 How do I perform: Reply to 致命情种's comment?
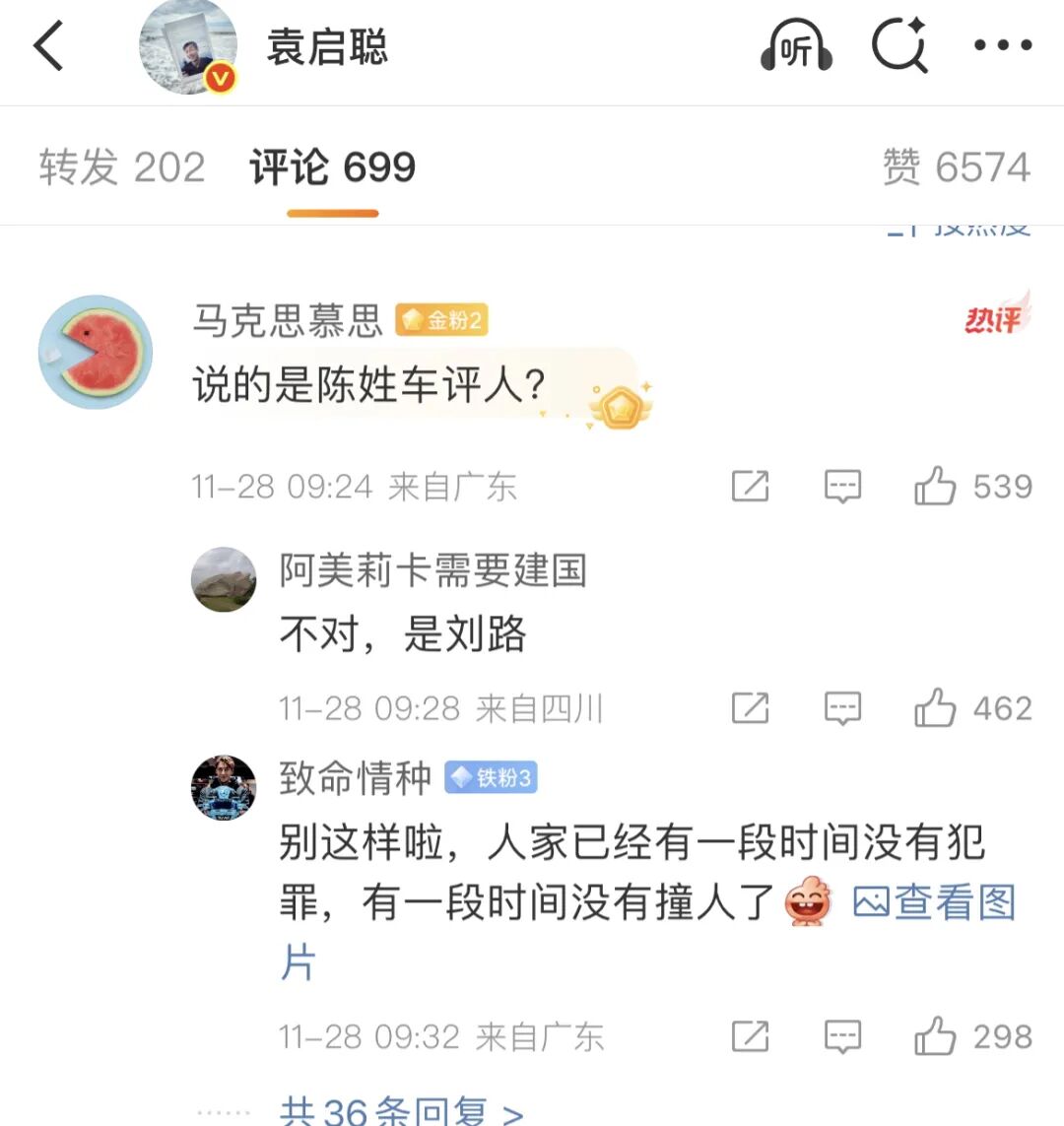click(842, 1036)
